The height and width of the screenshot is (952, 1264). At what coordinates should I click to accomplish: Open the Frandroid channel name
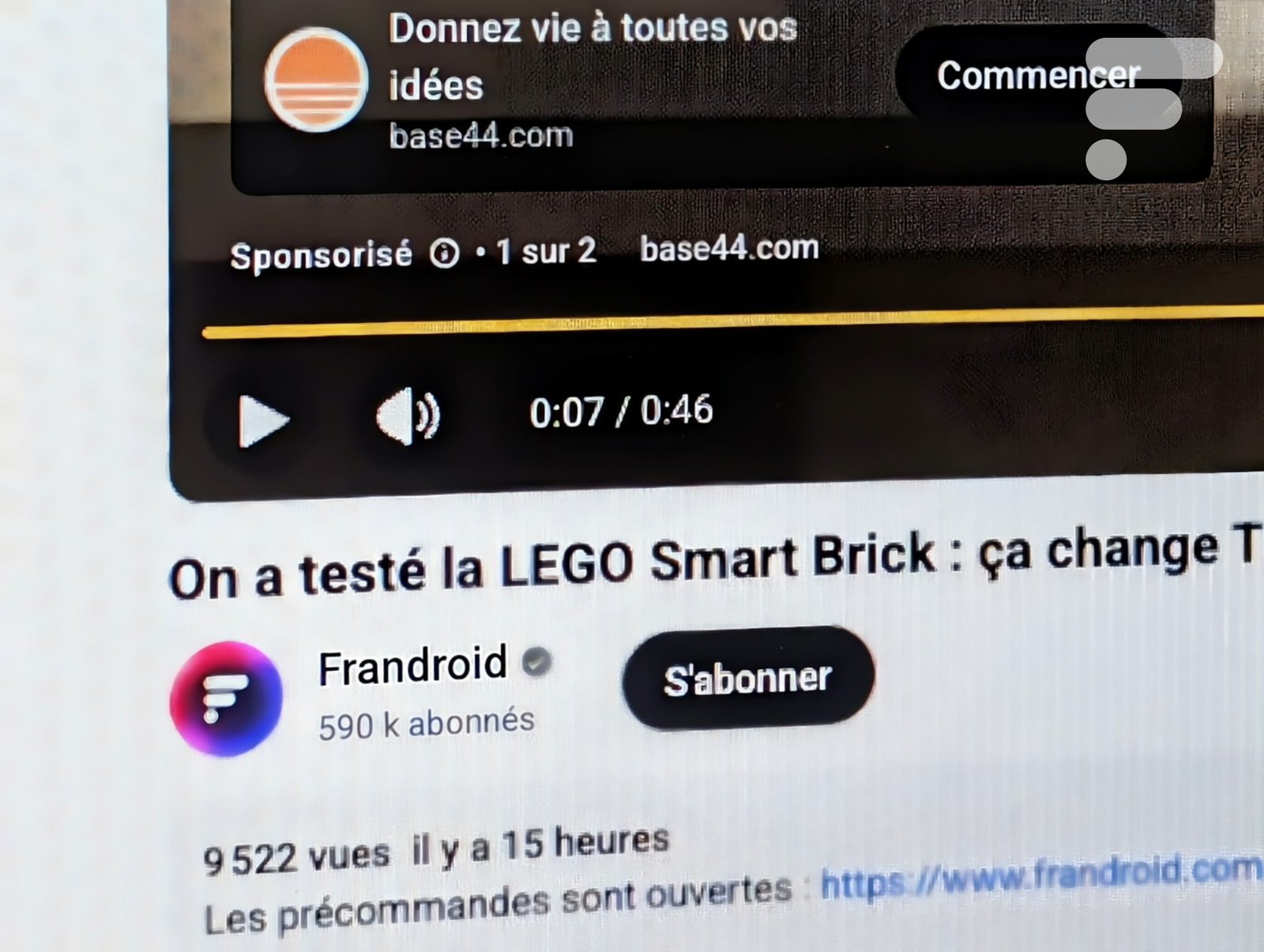point(412,666)
